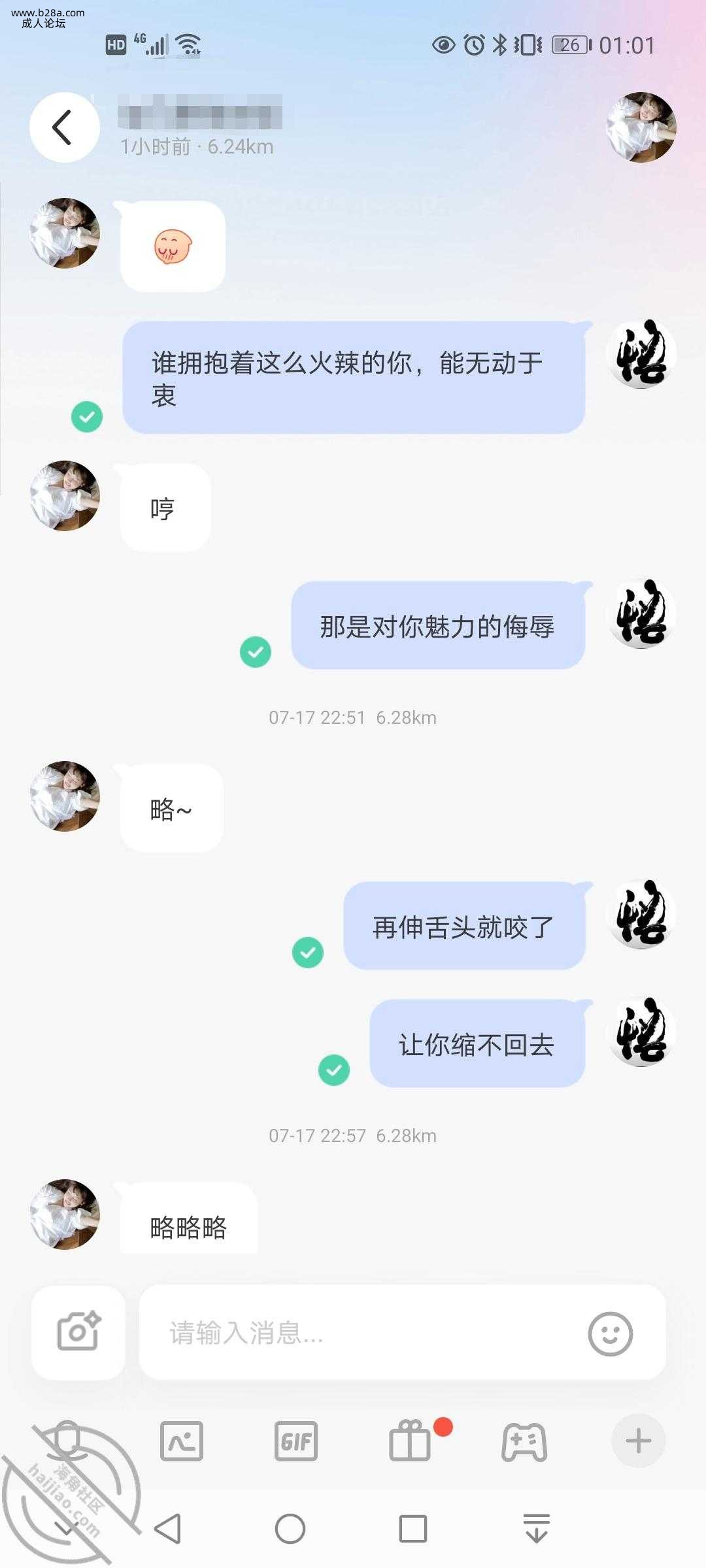Image resolution: width=706 pixels, height=1568 pixels.
Task: Open recent apps from the navigation bar
Action: [x=413, y=1529]
